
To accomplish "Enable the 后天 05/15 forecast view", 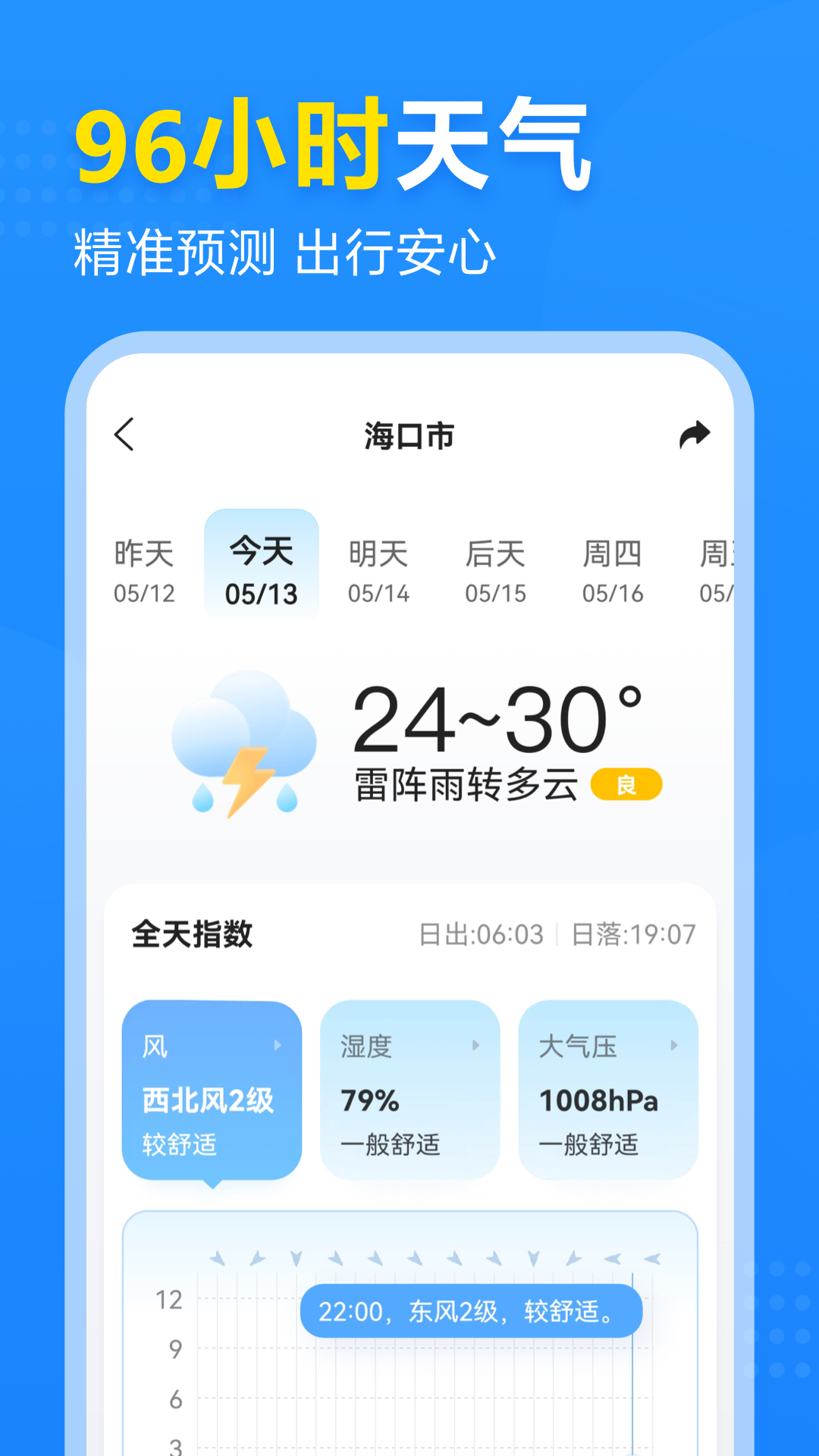I will [497, 569].
